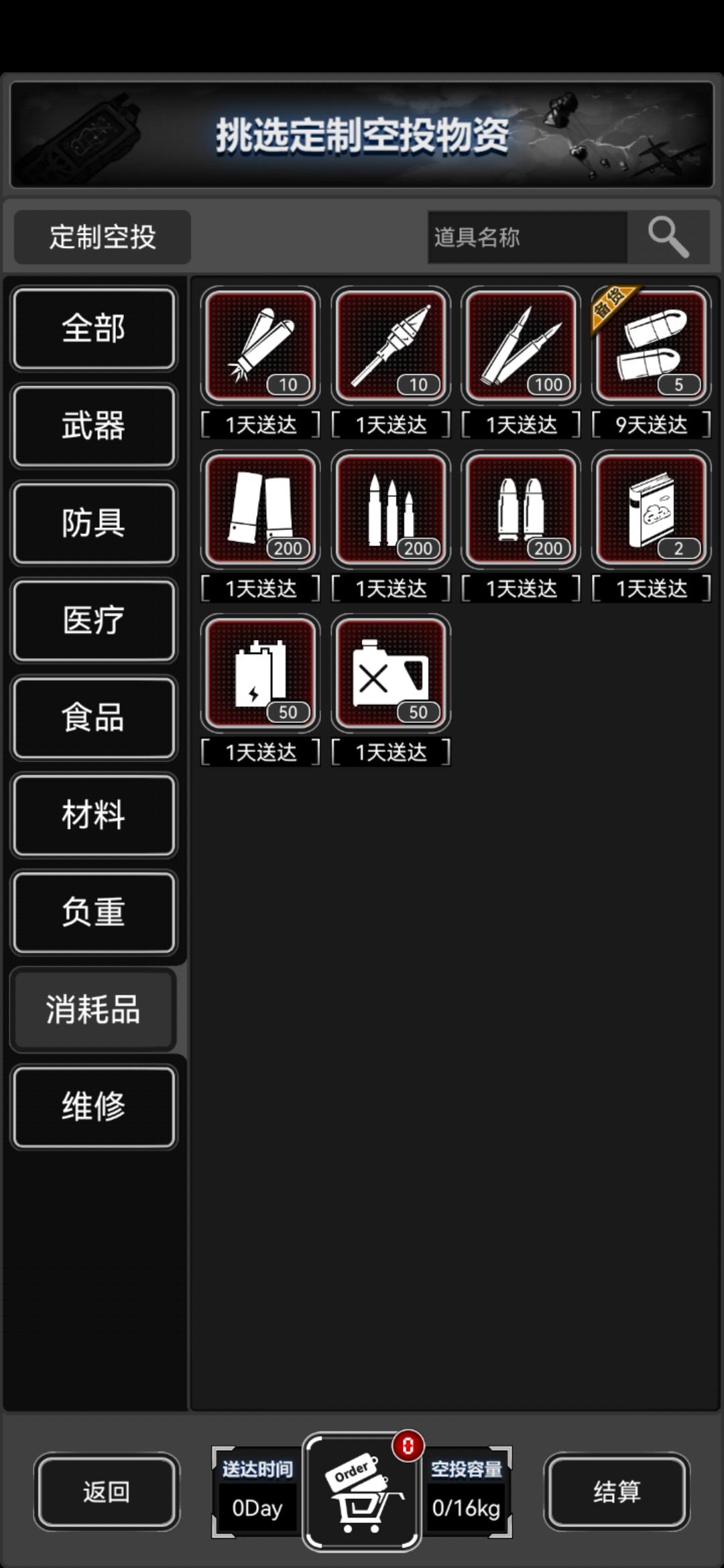Open the 维修 category section
The width and height of the screenshot is (724, 1568).
pyautogui.click(x=94, y=1107)
